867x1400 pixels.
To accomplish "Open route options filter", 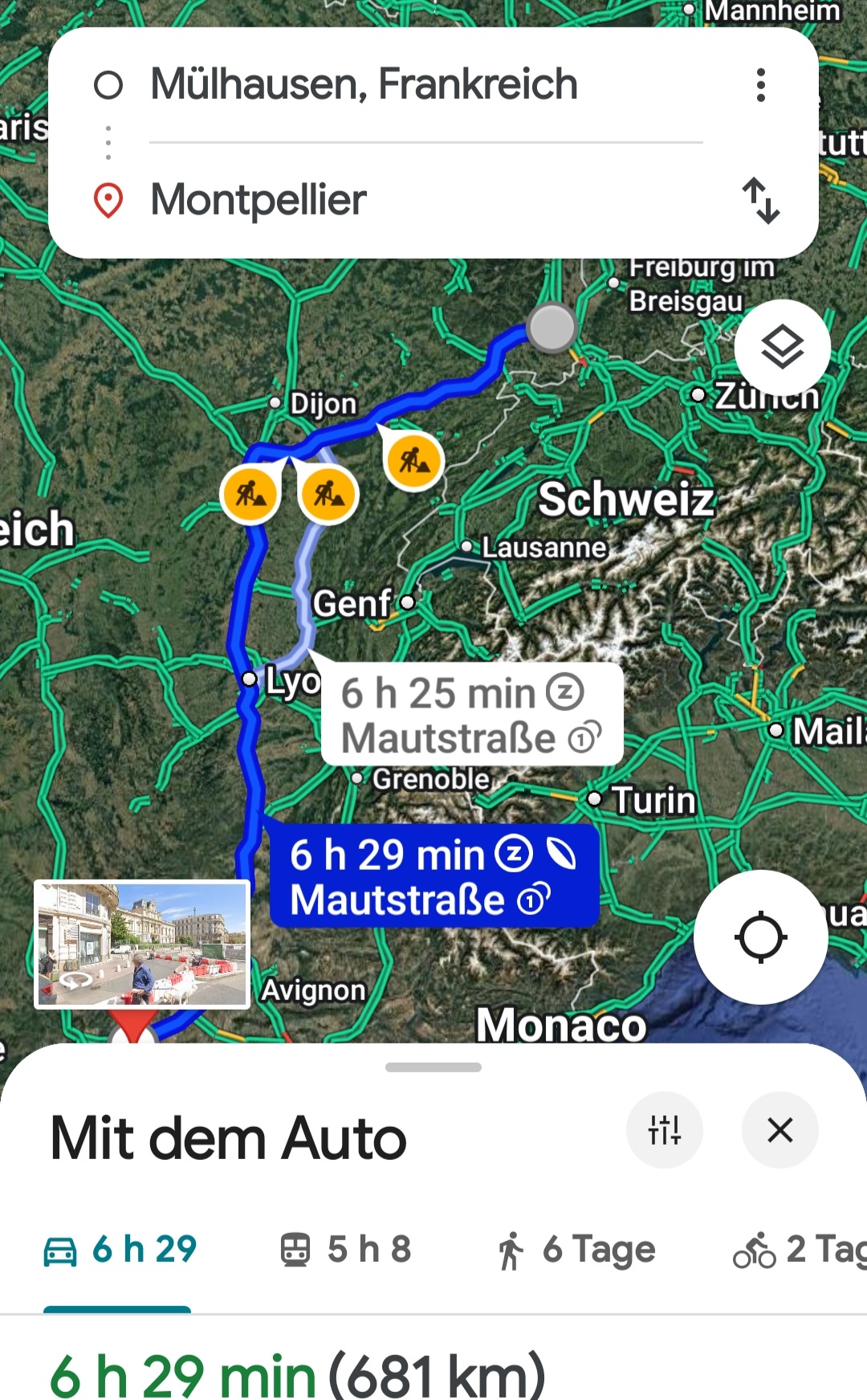I will tap(664, 1129).
